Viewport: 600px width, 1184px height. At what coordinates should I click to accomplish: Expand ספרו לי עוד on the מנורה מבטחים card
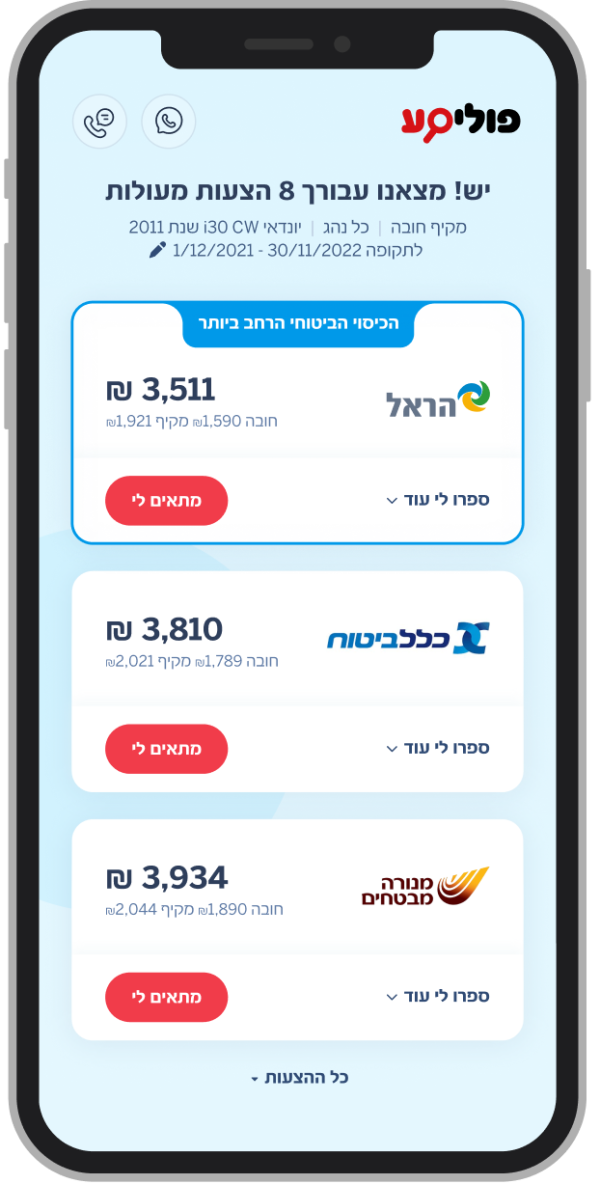coord(438,996)
